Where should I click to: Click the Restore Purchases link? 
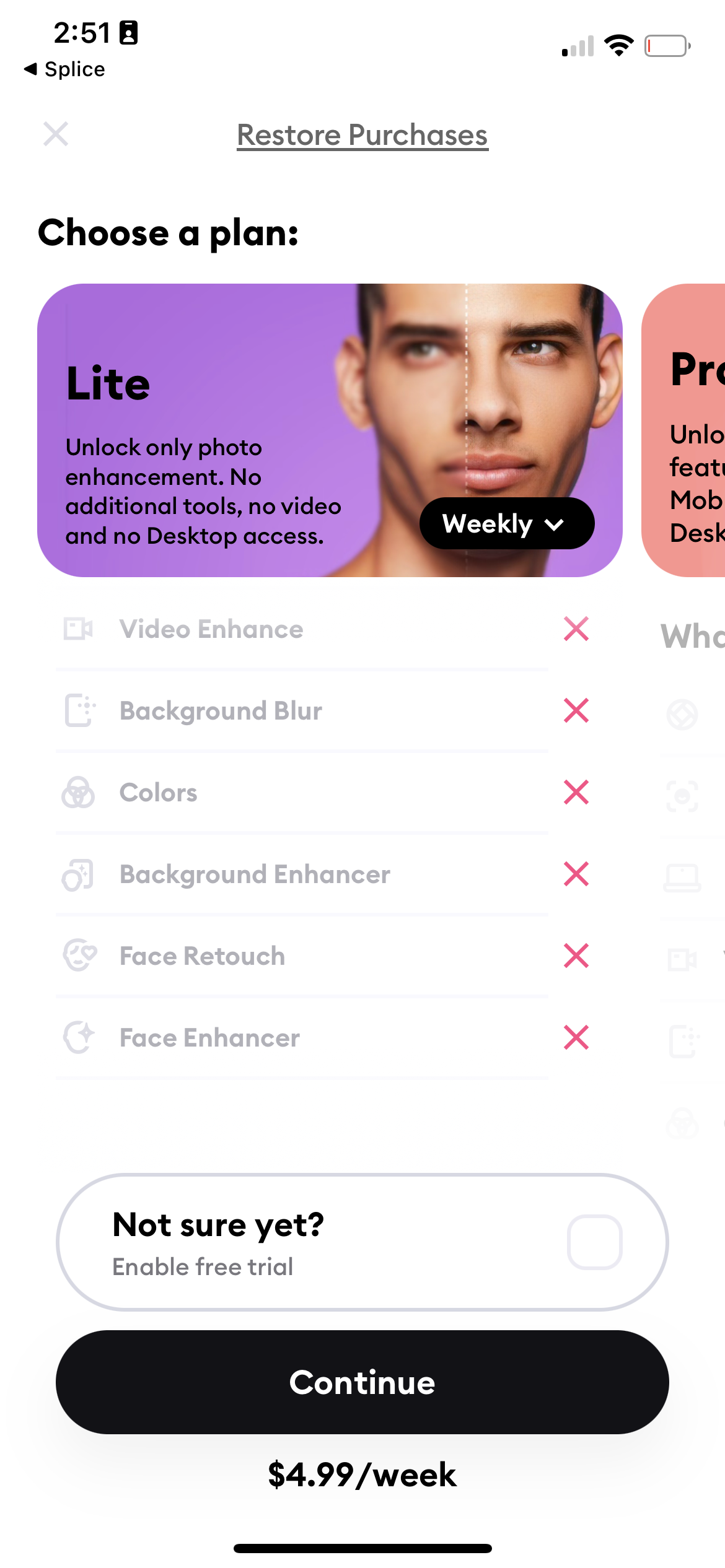point(362,135)
